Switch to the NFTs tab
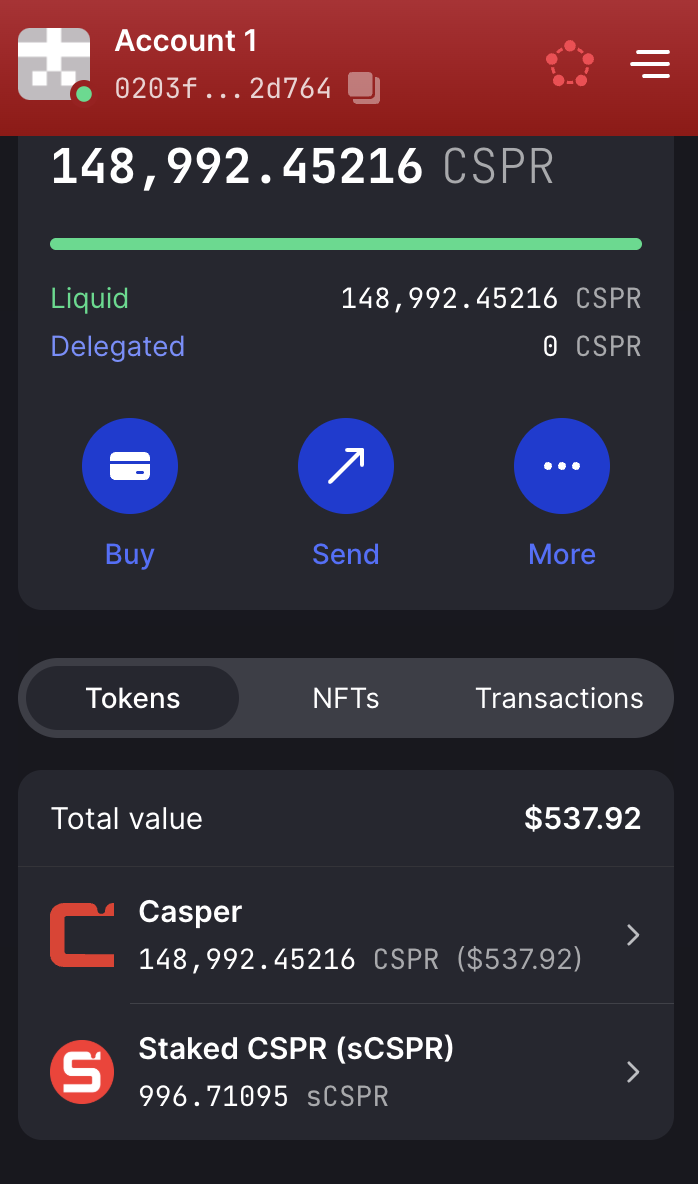The height and width of the screenshot is (1184, 698). point(346,698)
